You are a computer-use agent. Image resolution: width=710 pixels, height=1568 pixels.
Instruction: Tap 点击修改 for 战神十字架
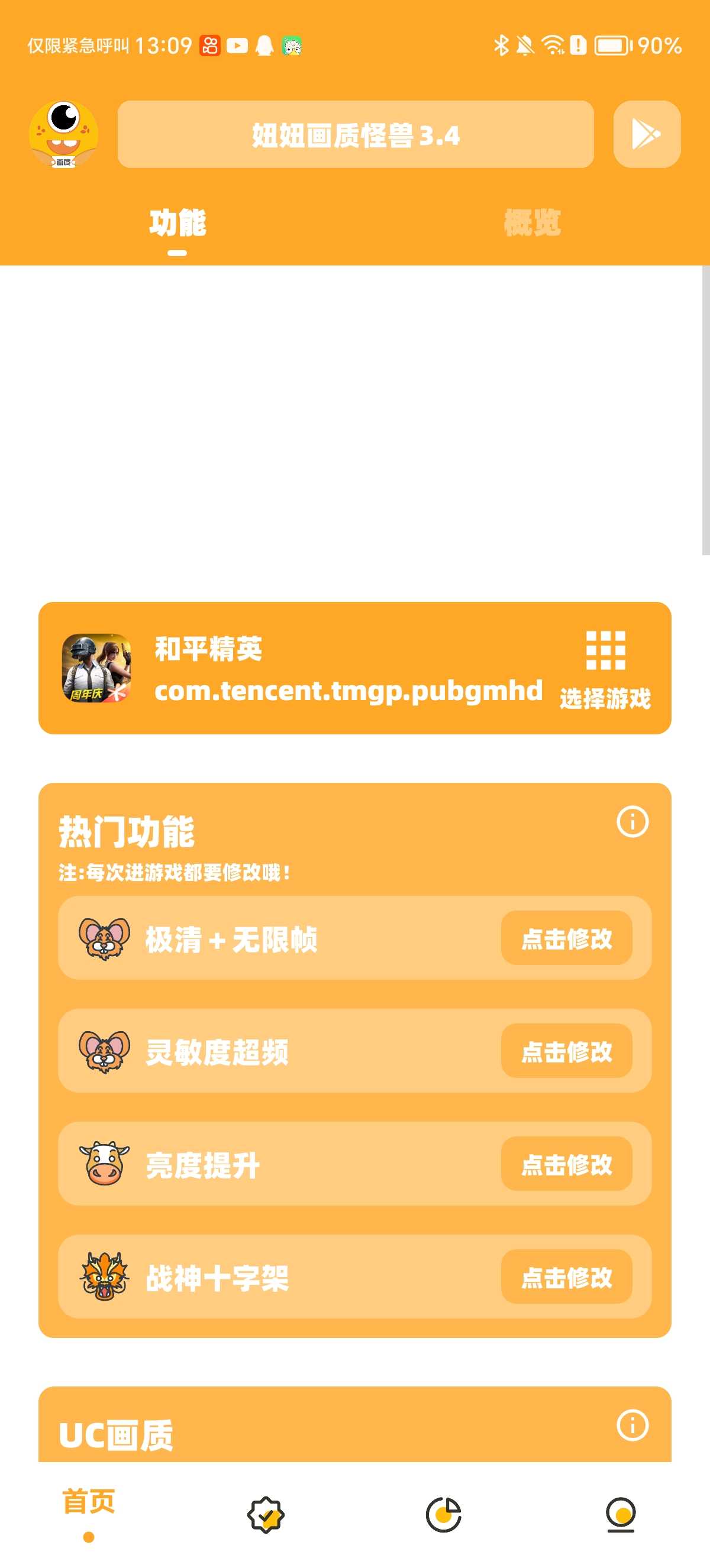click(566, 1277)
